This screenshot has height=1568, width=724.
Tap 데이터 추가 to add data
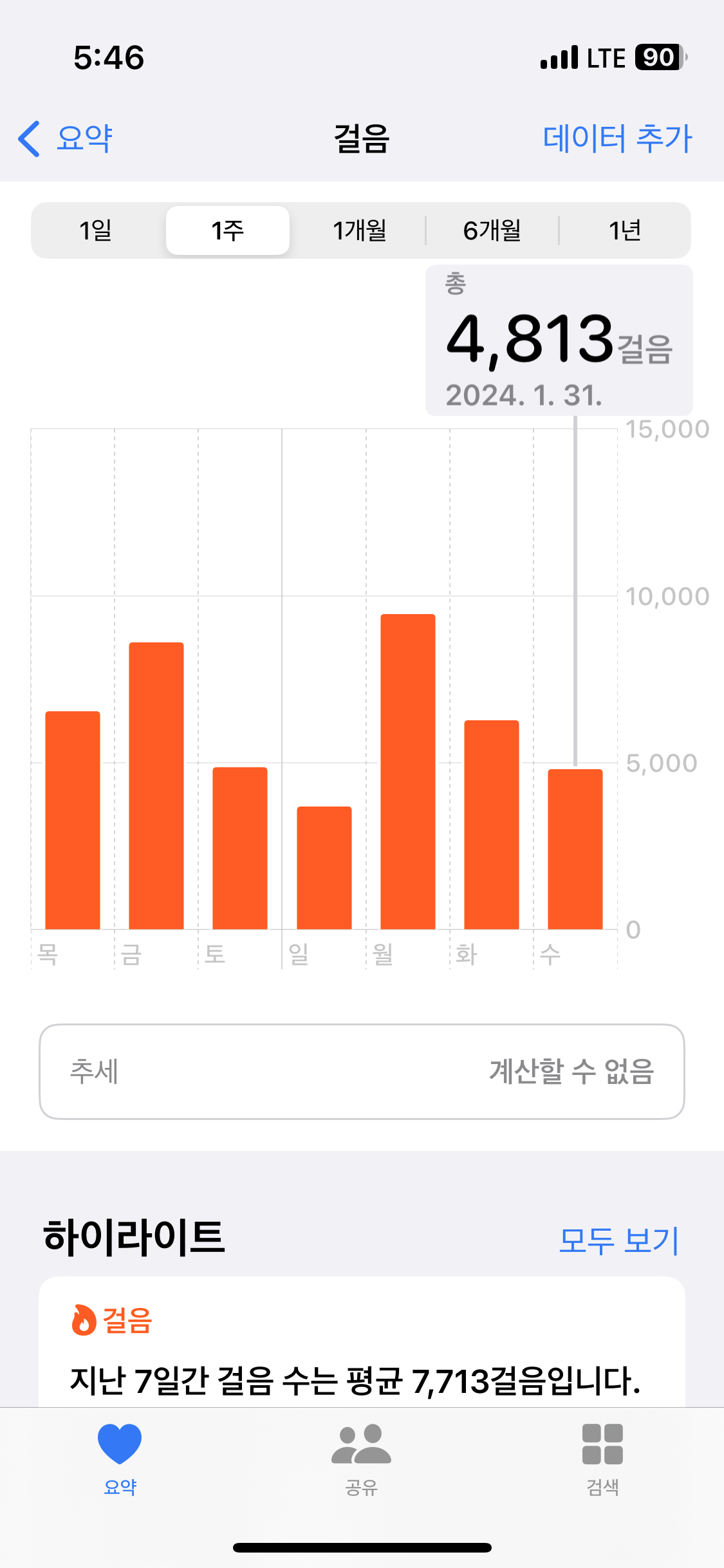(617, 138)
